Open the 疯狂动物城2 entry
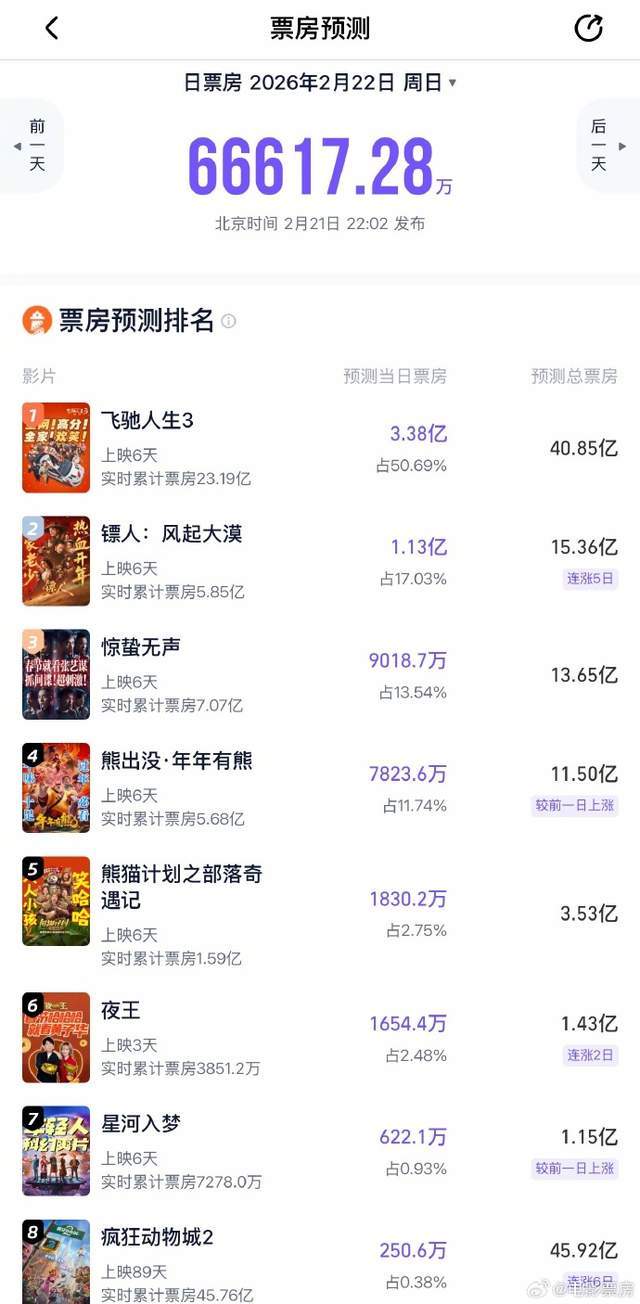Viewport: 640px width, 1304px height. [320, 1258]
